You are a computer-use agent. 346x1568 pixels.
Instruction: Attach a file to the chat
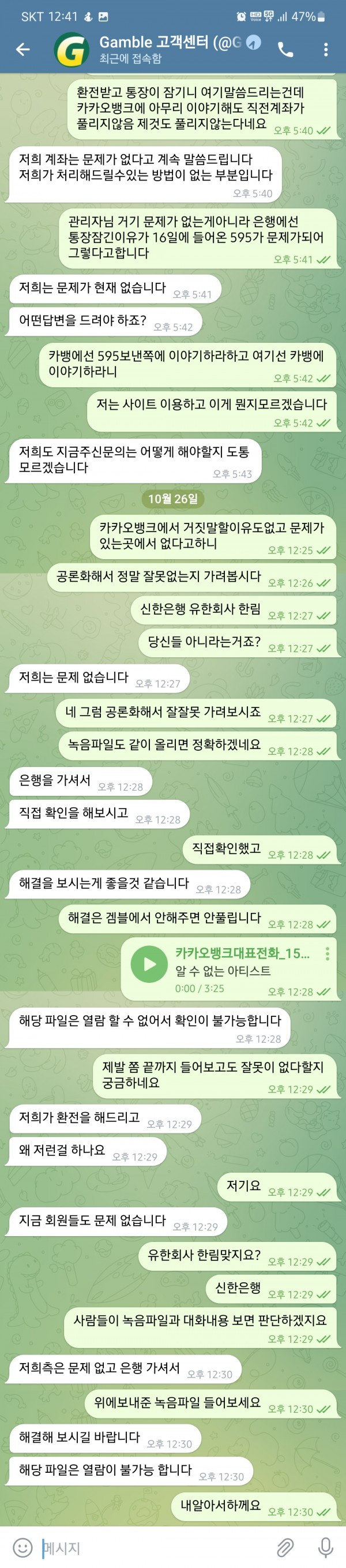coord(286,1547)
